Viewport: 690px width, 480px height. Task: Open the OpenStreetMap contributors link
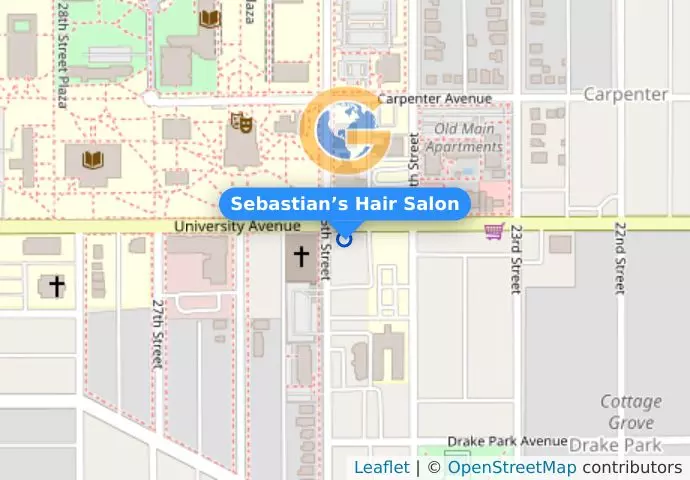[511, 467]
